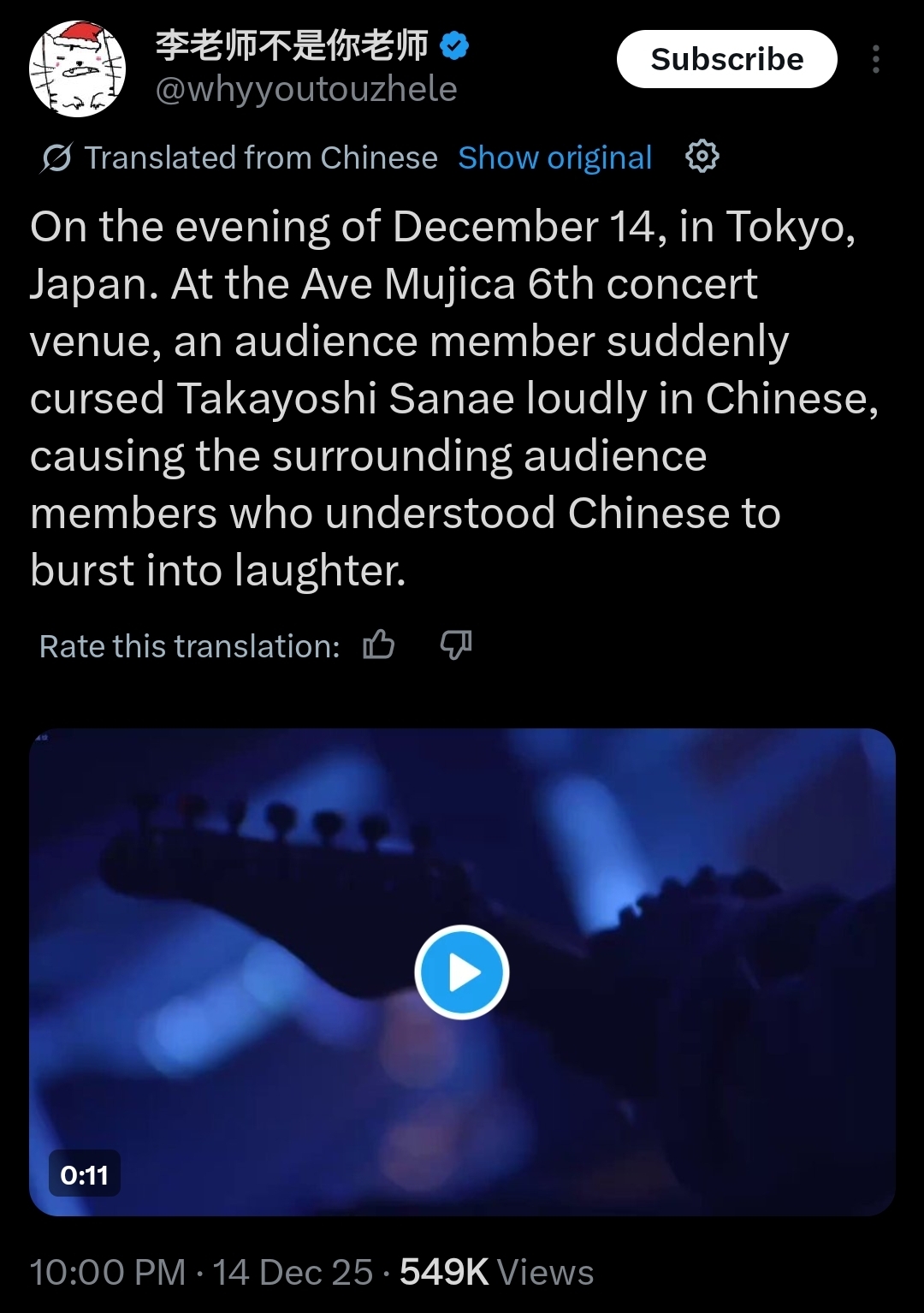Tap Show original link
Viewport: 924px width, 1313px height.
point(555,157)
